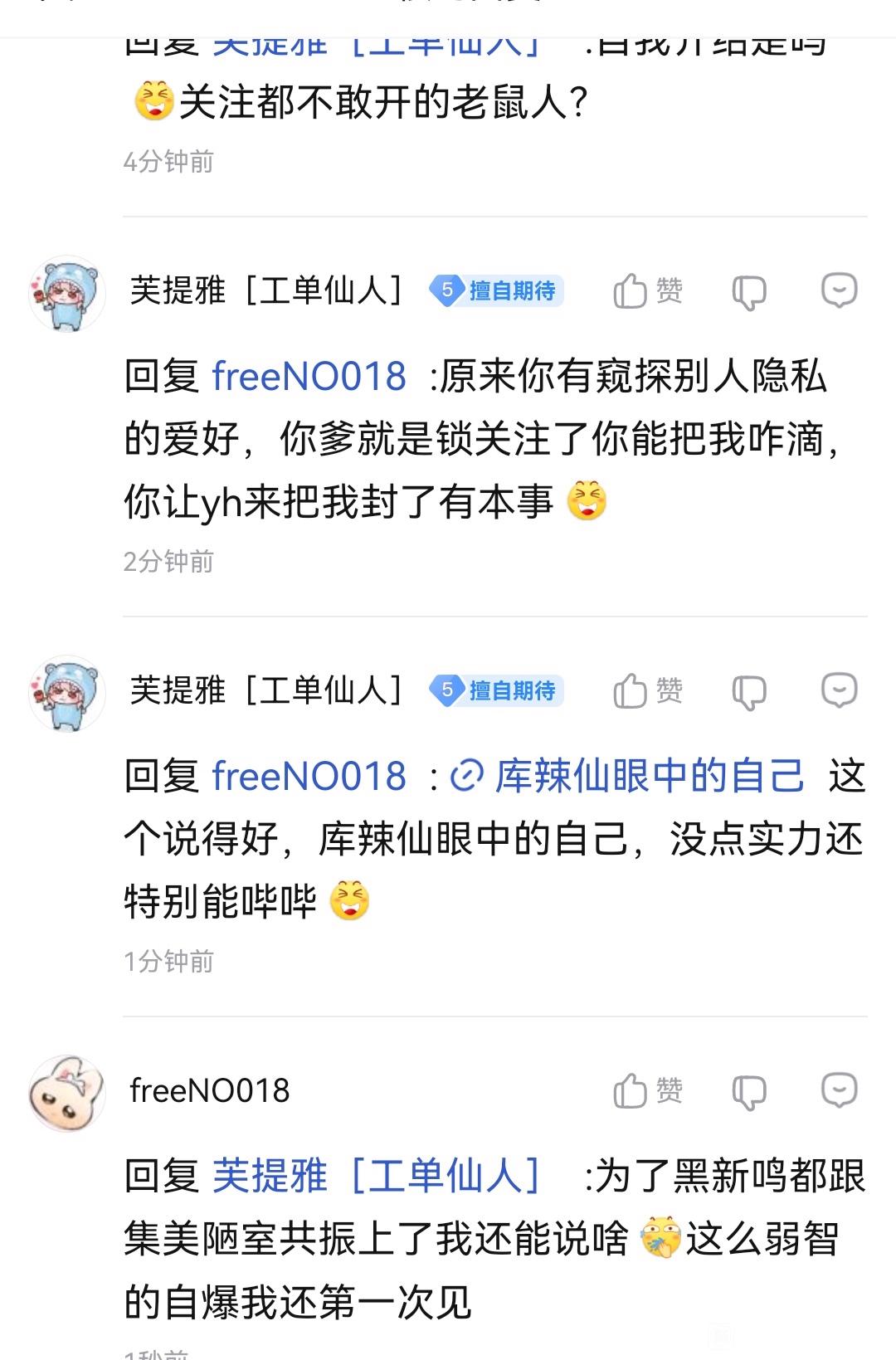Open freeNO018 mention in the 2分钟前 reply
Image resolution: width=896 pixels, height=1360 pixels.
[309, 377]
